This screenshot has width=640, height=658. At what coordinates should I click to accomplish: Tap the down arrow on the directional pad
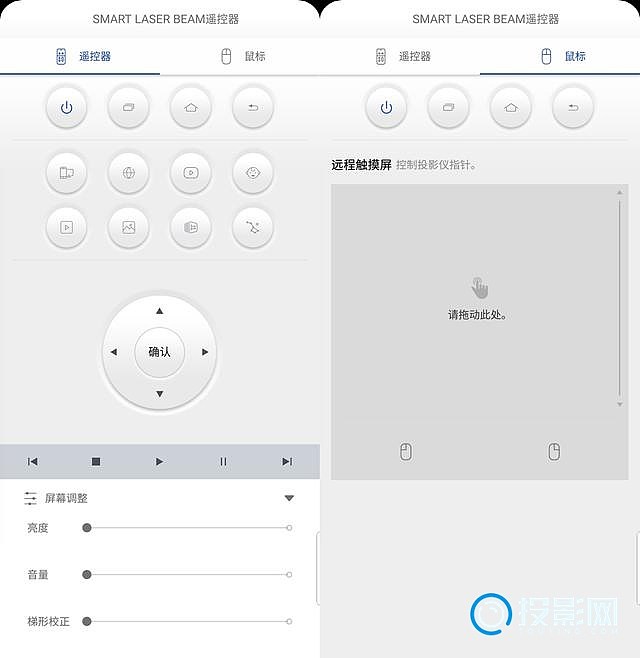click(160, 393)
